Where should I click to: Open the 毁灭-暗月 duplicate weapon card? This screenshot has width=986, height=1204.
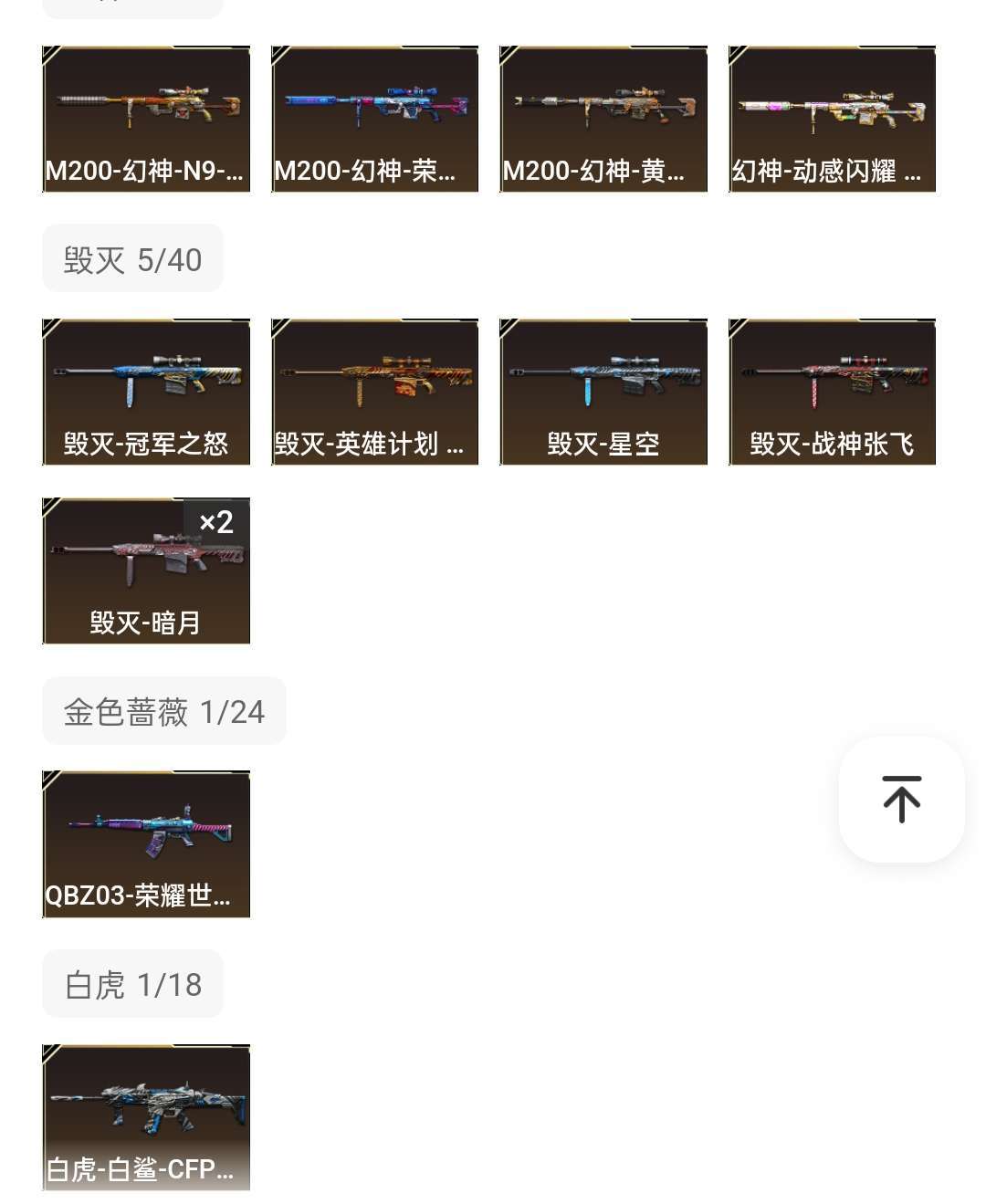click(x=146, y=571)
